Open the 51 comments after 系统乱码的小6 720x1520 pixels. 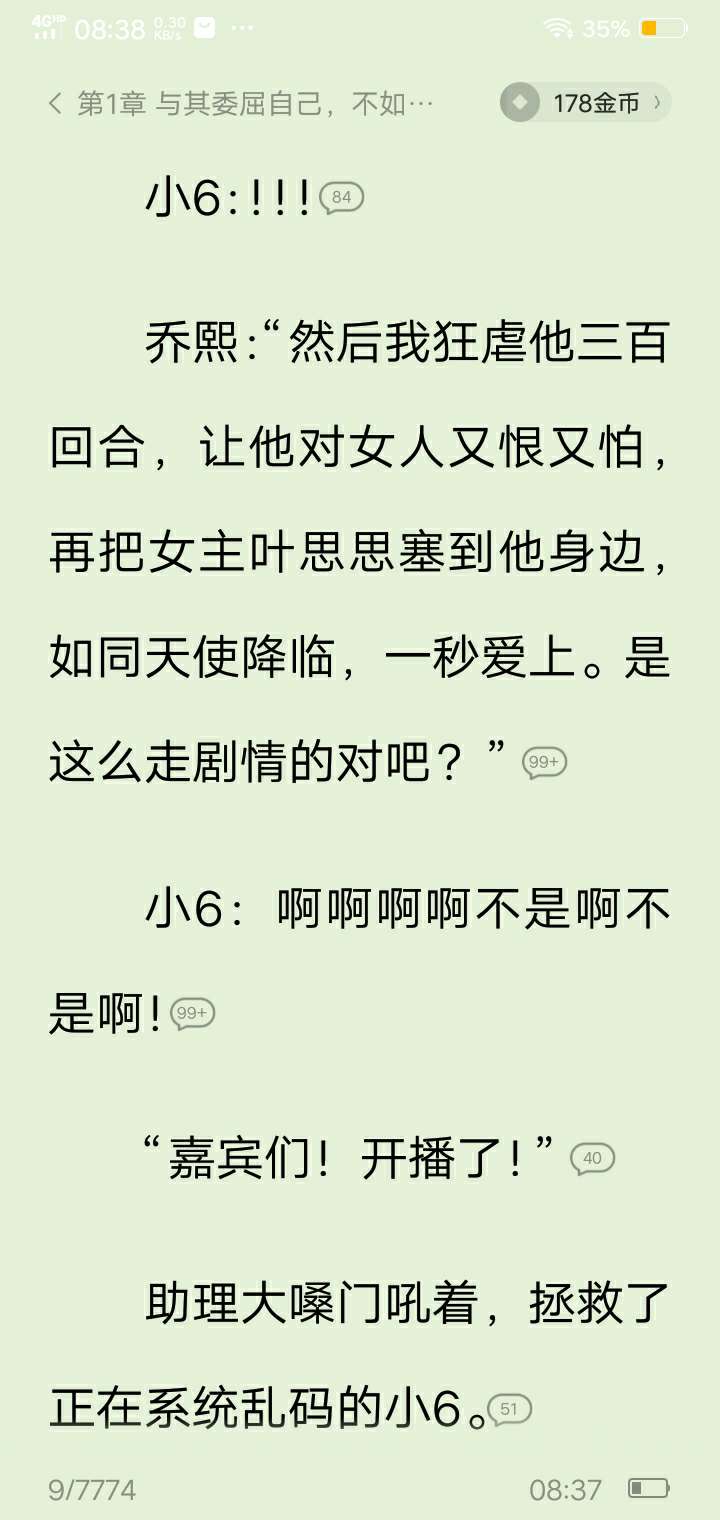point(509,1410)
